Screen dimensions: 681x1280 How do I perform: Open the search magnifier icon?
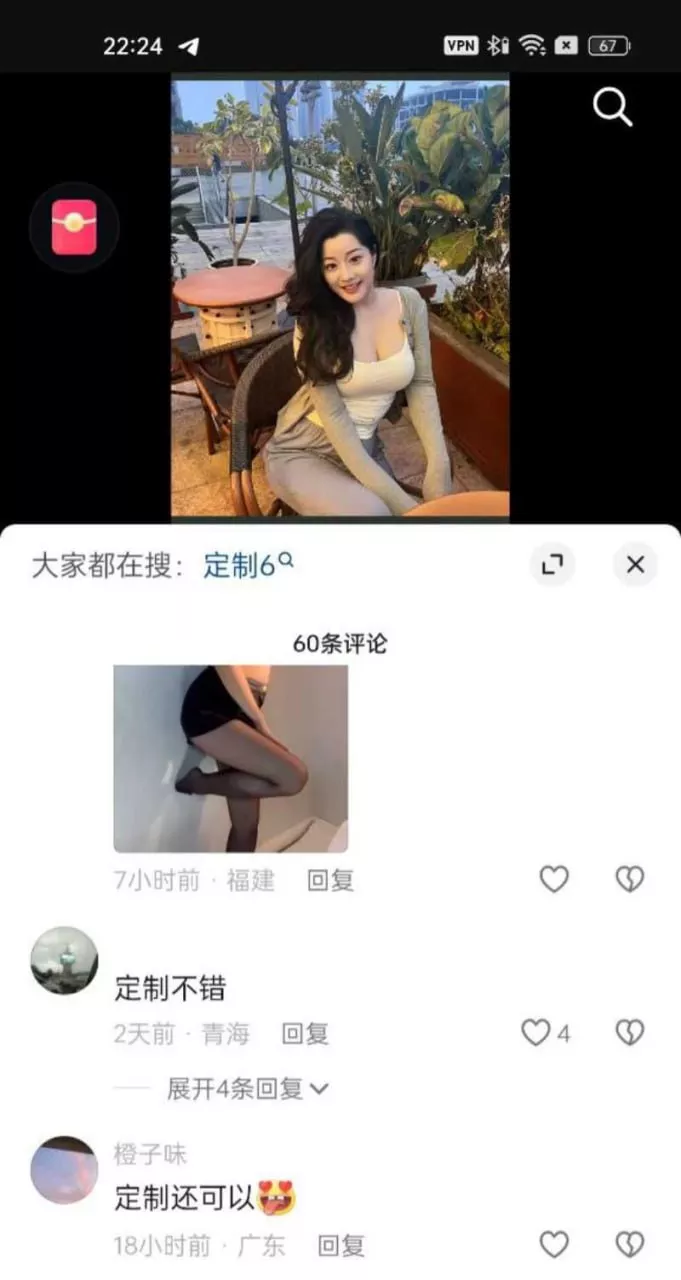point(612,106)
